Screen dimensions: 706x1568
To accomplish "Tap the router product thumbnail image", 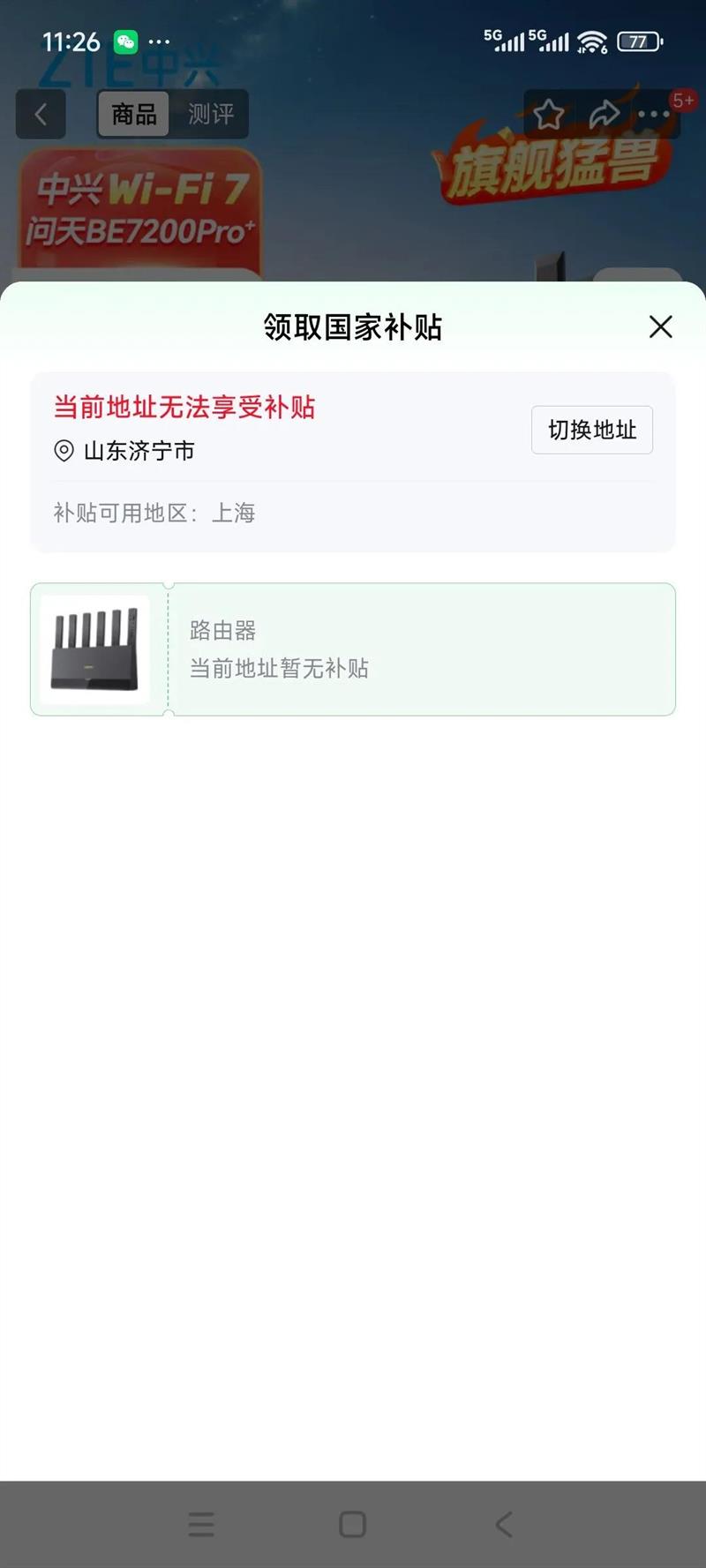I will 95,649.
